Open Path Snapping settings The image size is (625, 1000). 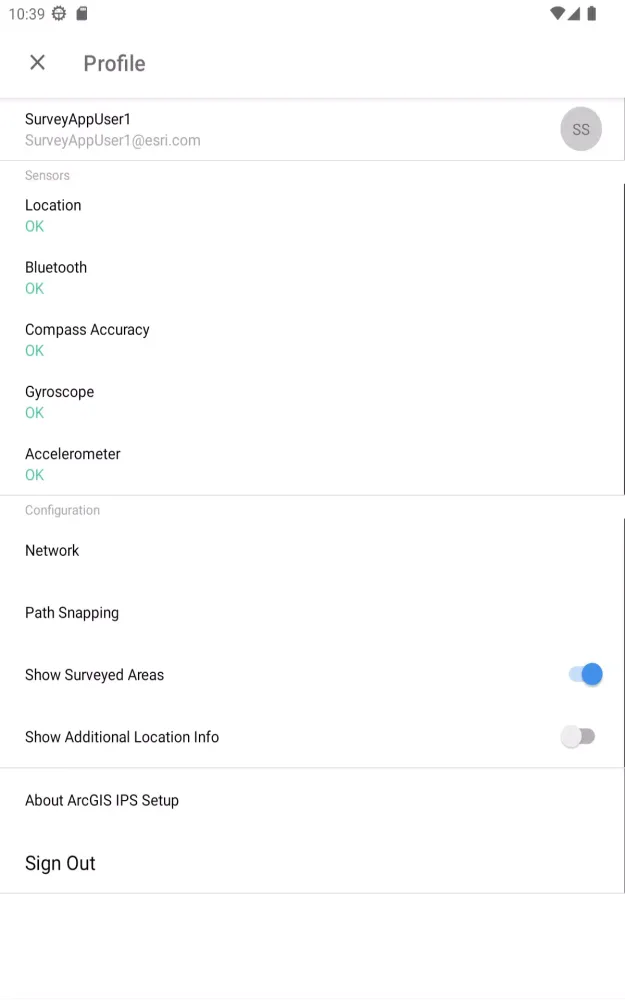(72, 613)
